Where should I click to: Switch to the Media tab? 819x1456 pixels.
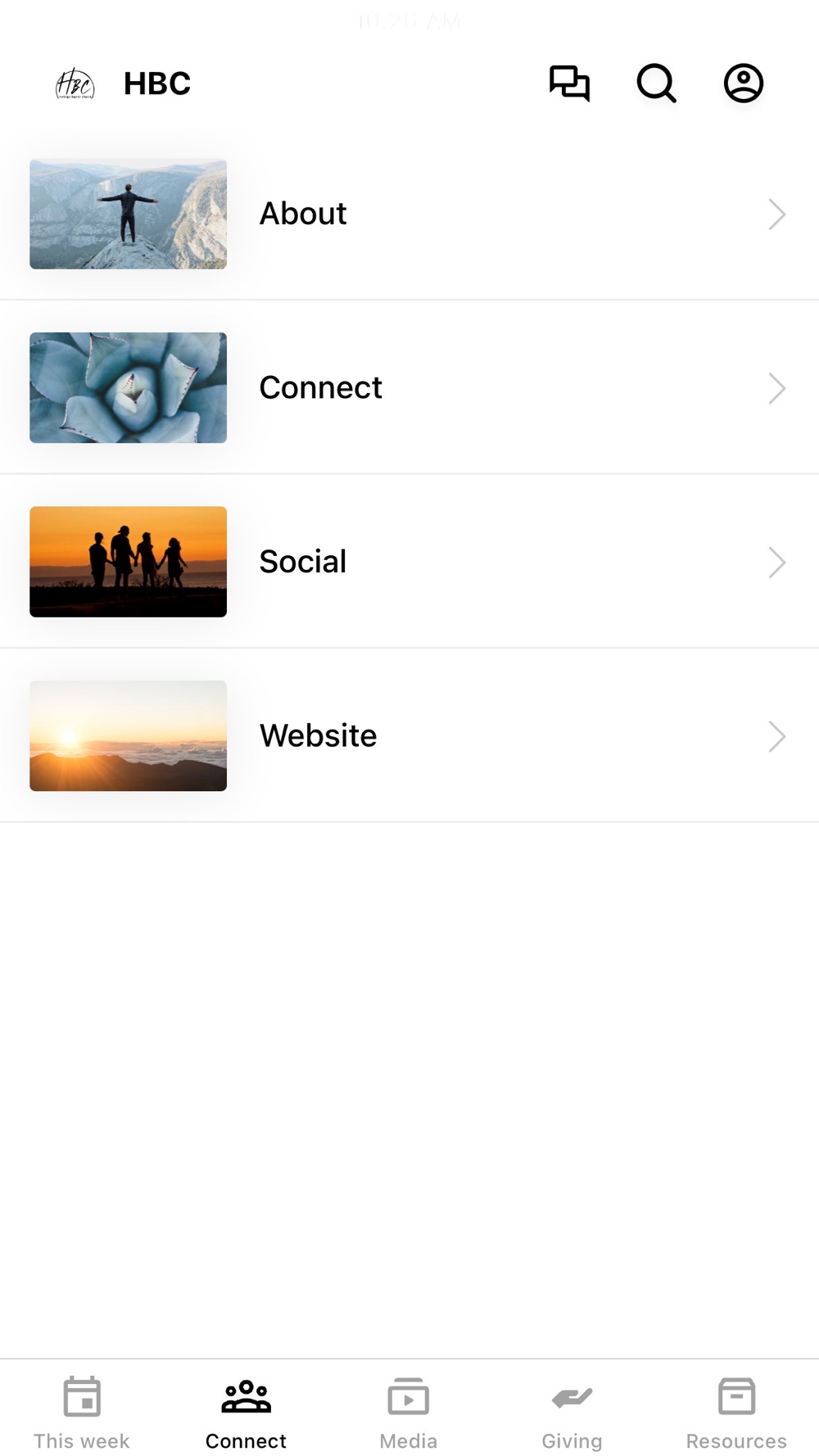pos(409,1412)
